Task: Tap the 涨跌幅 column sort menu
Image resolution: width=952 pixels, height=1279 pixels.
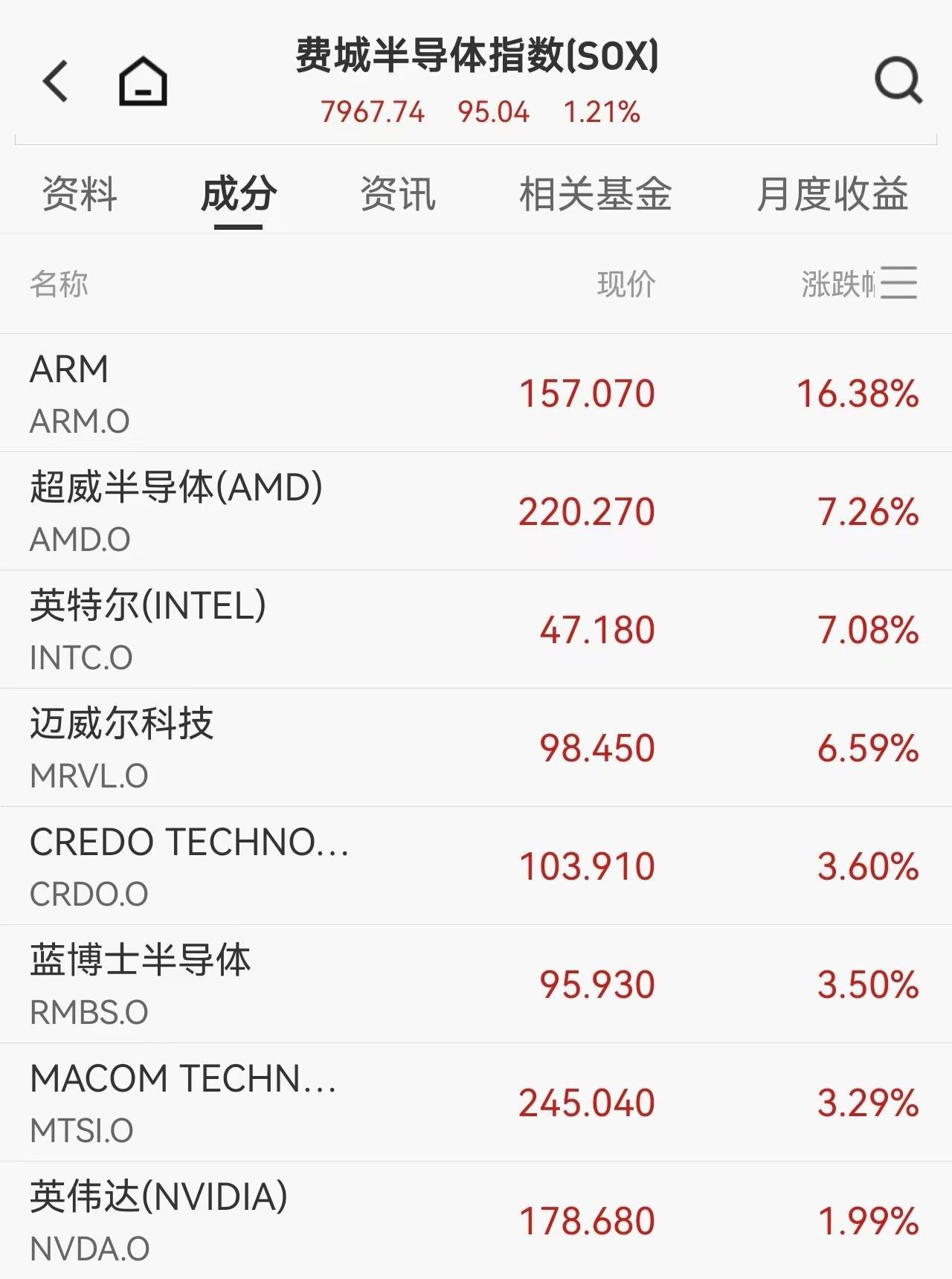Action: point(898,283)
